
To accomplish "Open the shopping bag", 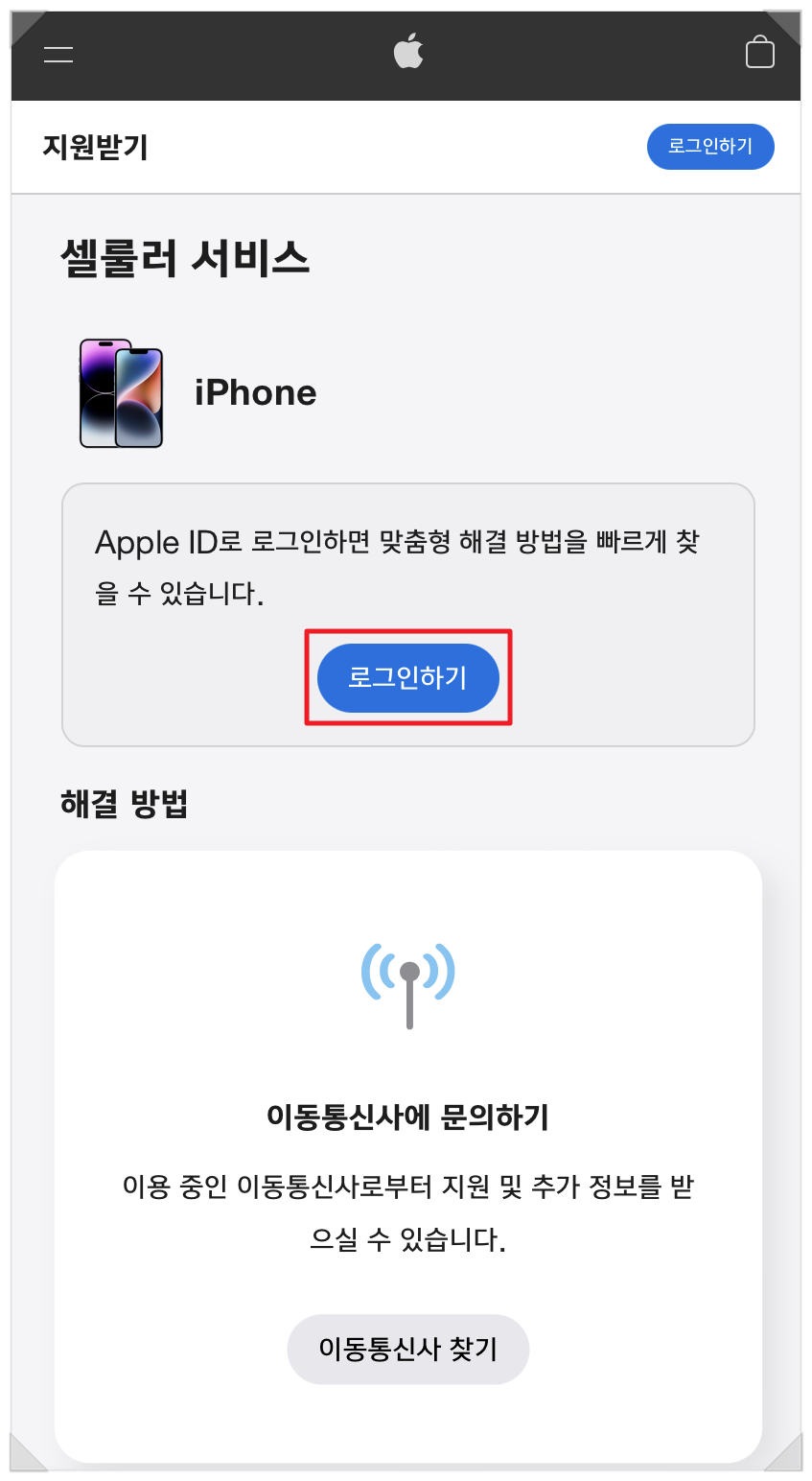I will click(759, 53).
